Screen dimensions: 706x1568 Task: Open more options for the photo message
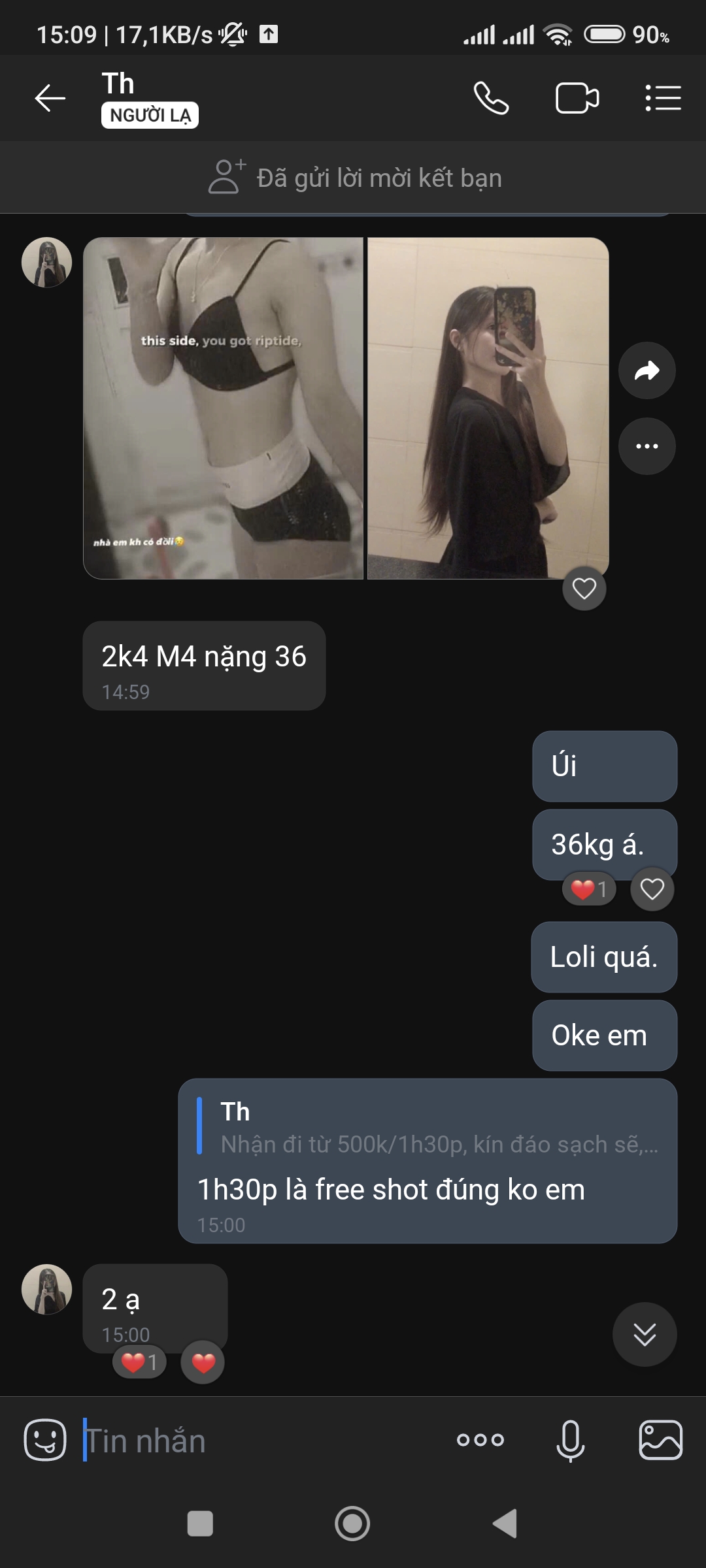647,446
